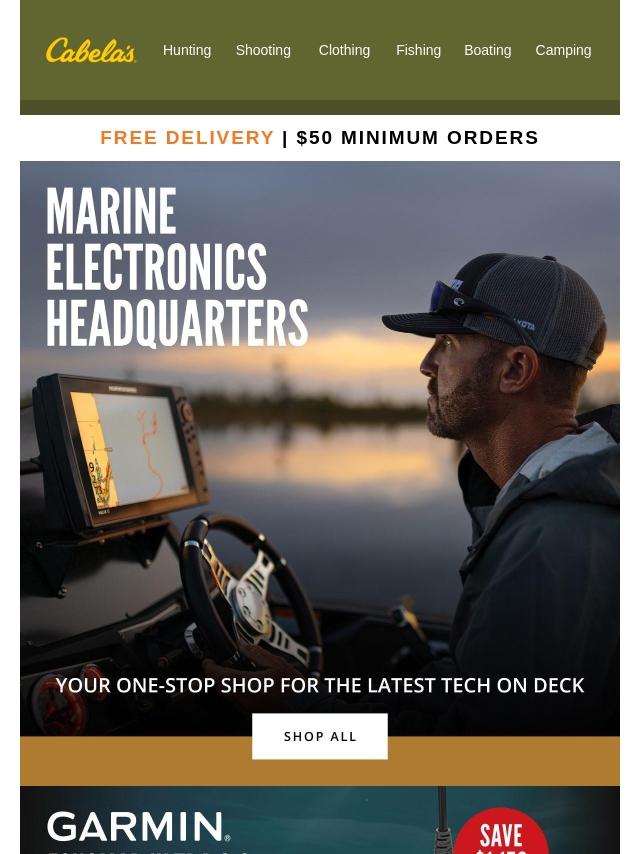Tap the Shop All button
Viewport: 640px width, 854px height.
click(320, 736)
